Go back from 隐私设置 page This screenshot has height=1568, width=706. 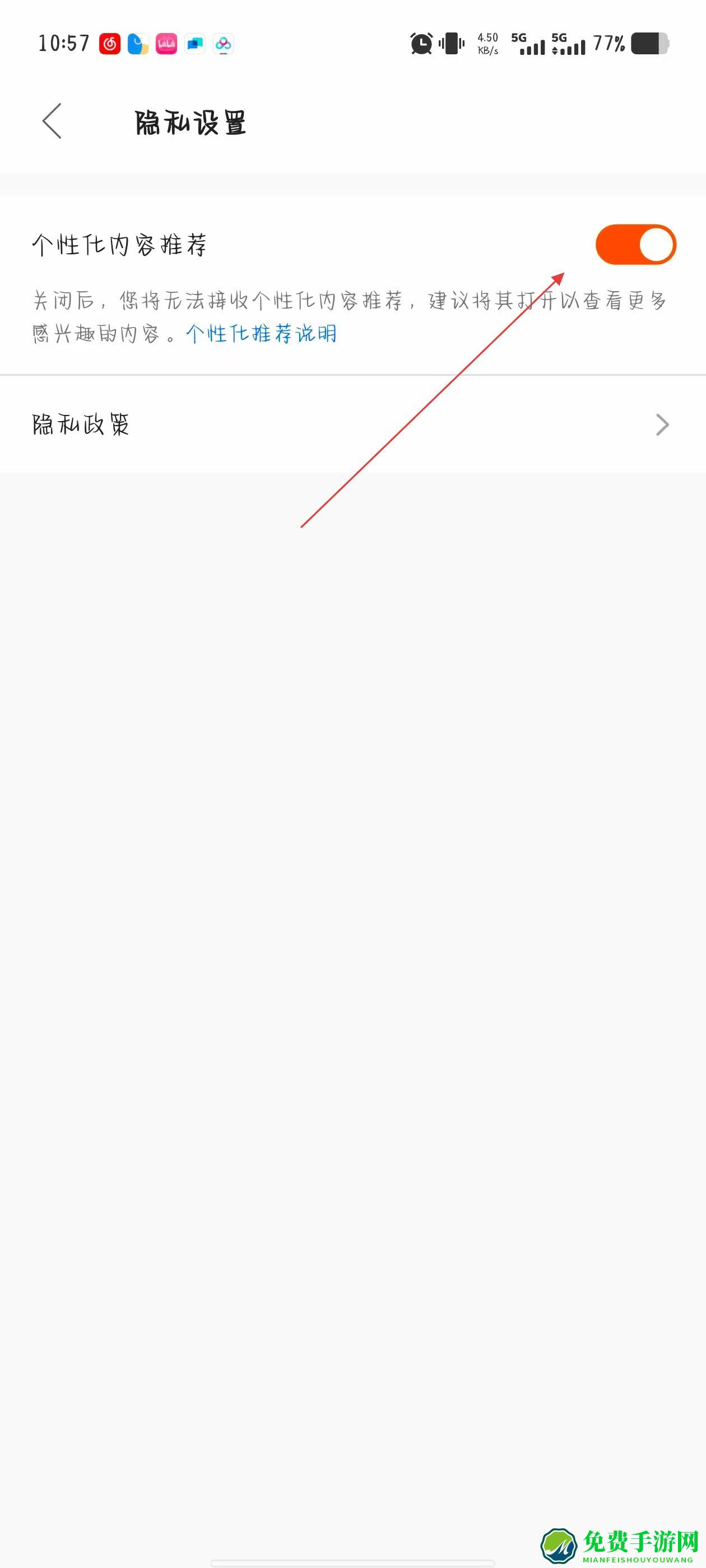[x=52, y=121]
